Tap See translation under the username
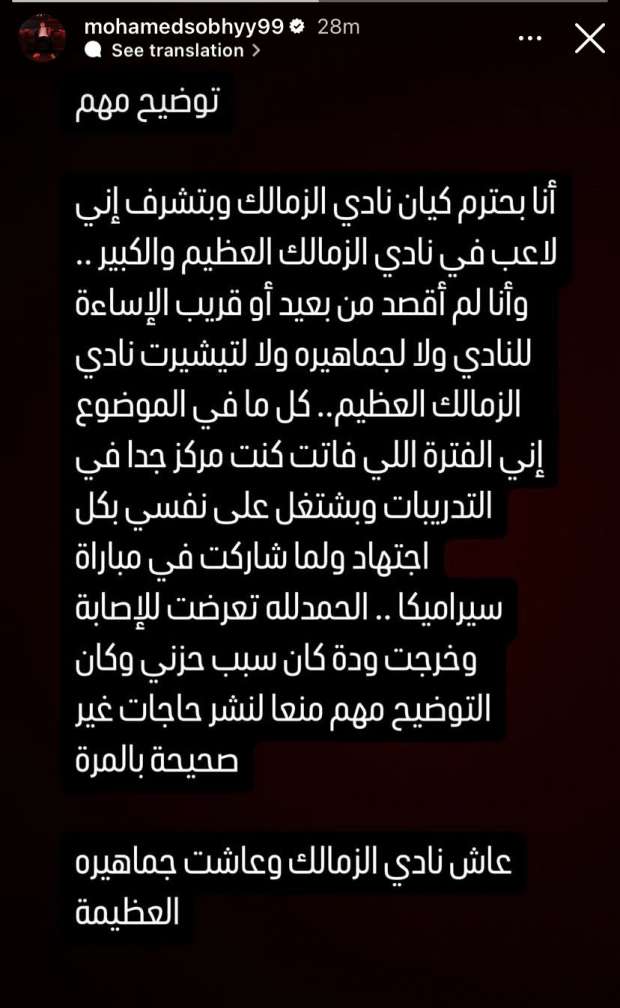 click(177, 50)
